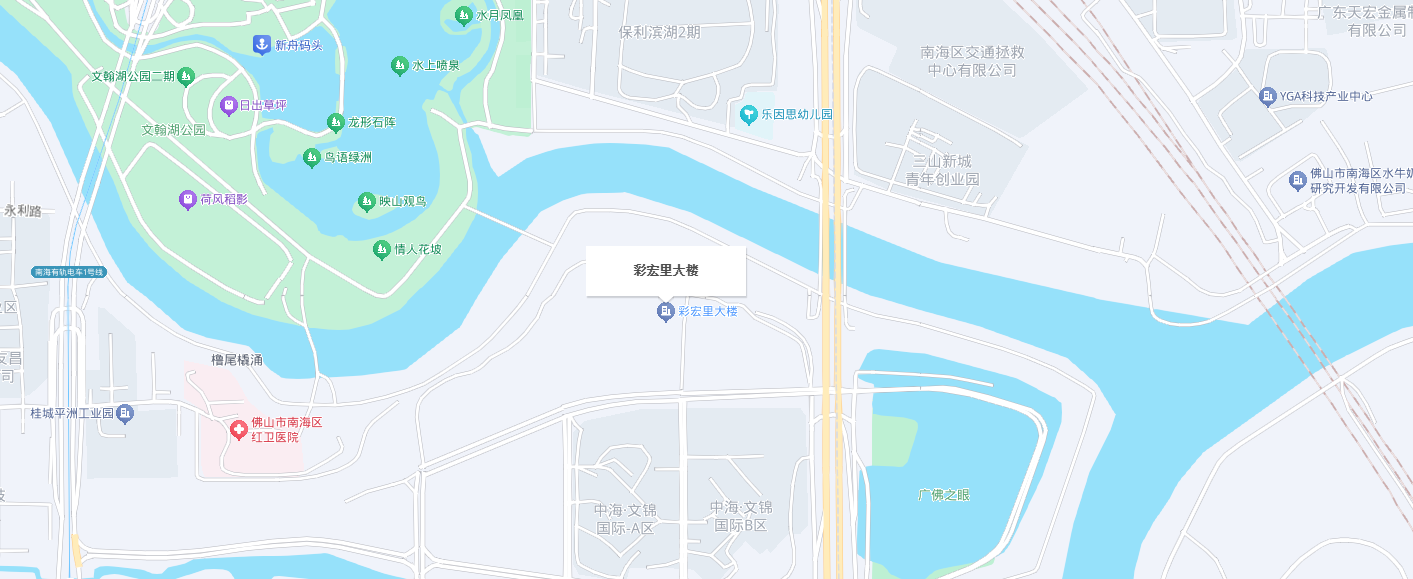Tap the 文翰湖公园二期 park marker
The width and height of the screenshot is (1413, 579).
pyautogui.click(x=186, y=76)
